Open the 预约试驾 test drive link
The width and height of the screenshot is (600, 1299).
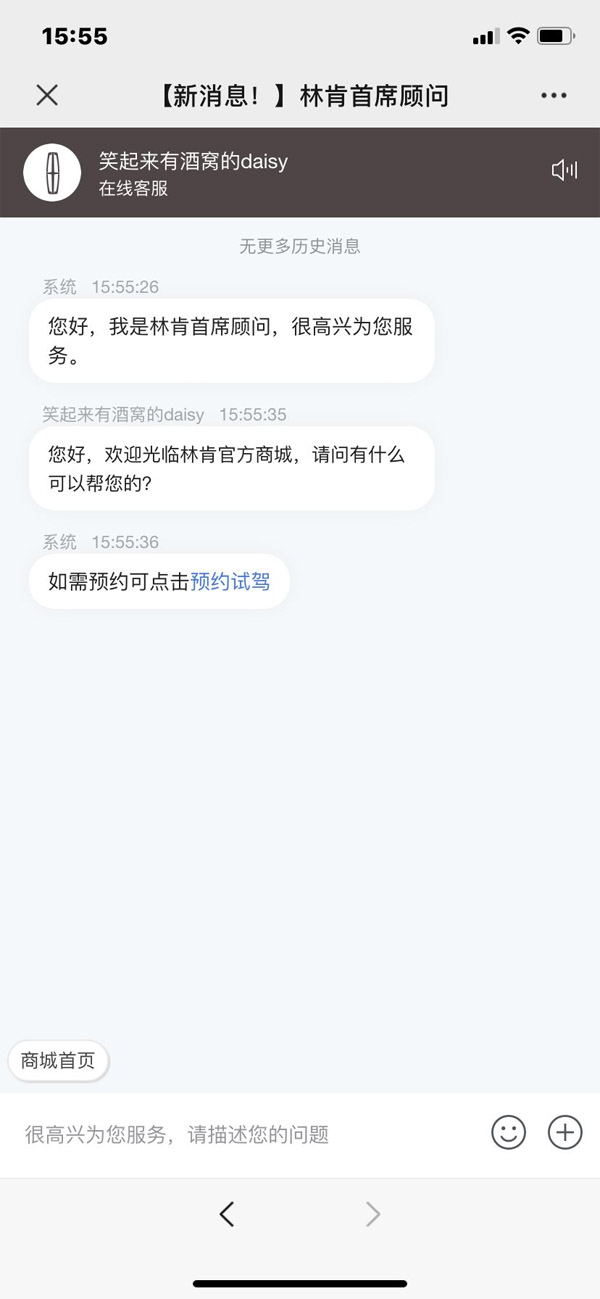point(230,582)
